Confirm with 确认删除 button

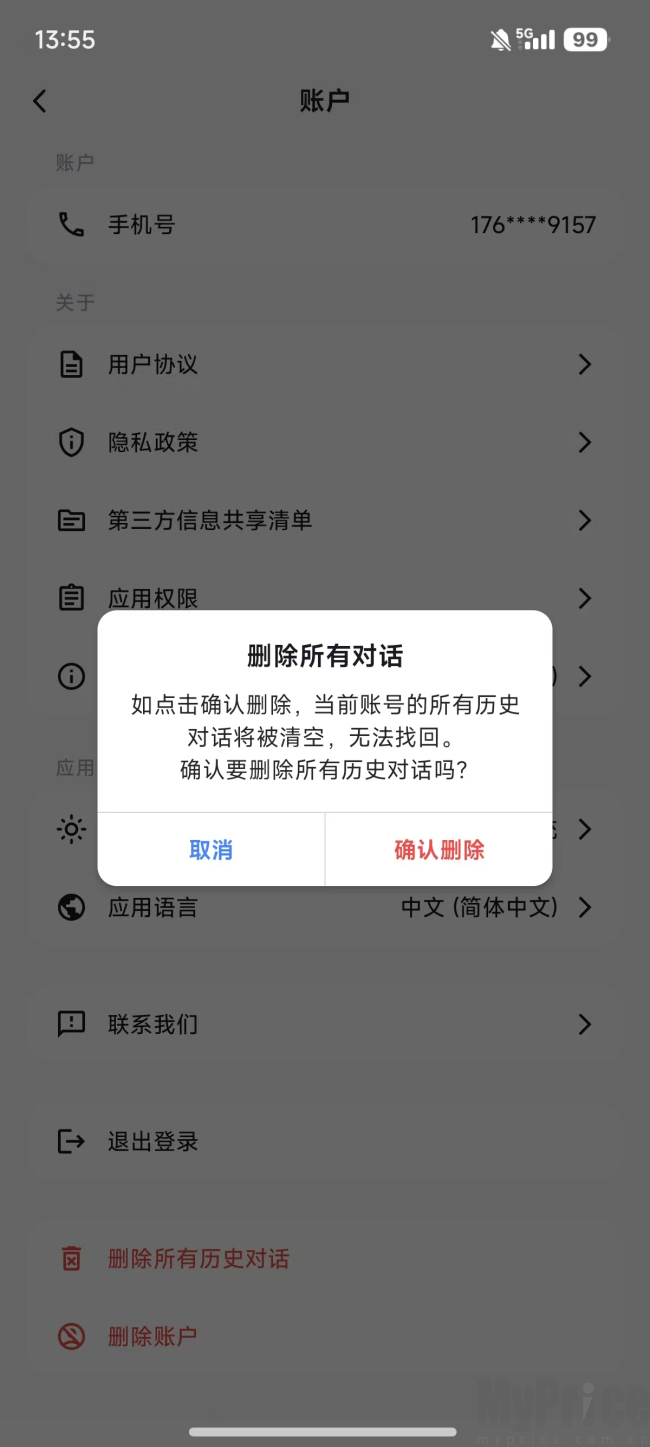point(439,849)
